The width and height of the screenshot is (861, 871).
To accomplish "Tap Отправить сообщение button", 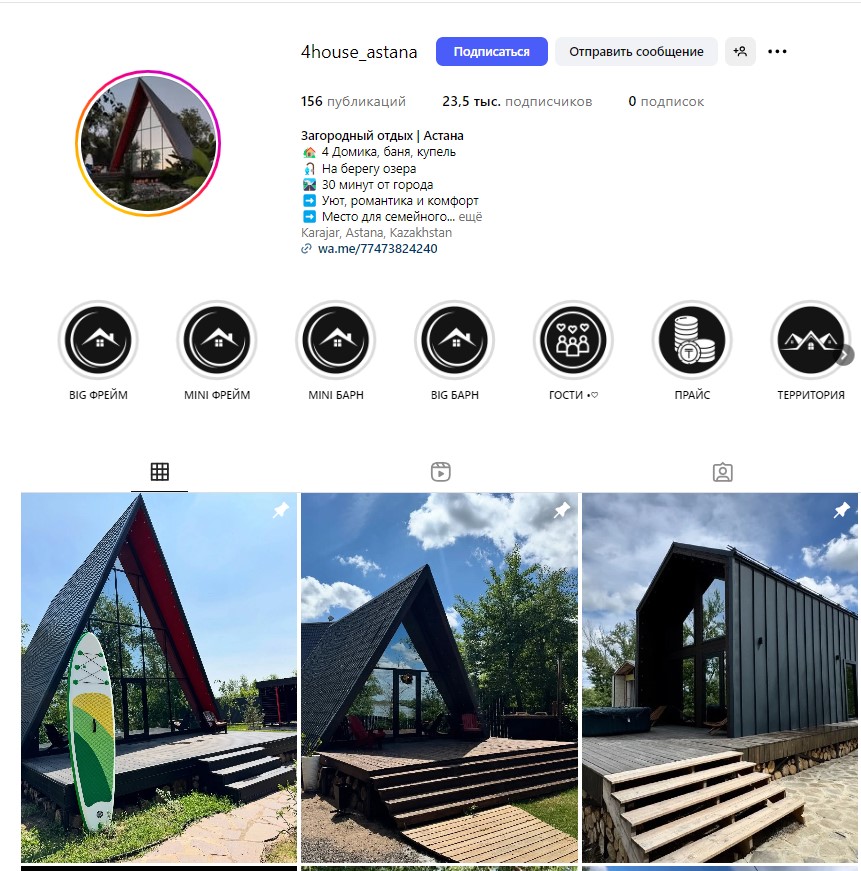I will (x=636, y=52).
